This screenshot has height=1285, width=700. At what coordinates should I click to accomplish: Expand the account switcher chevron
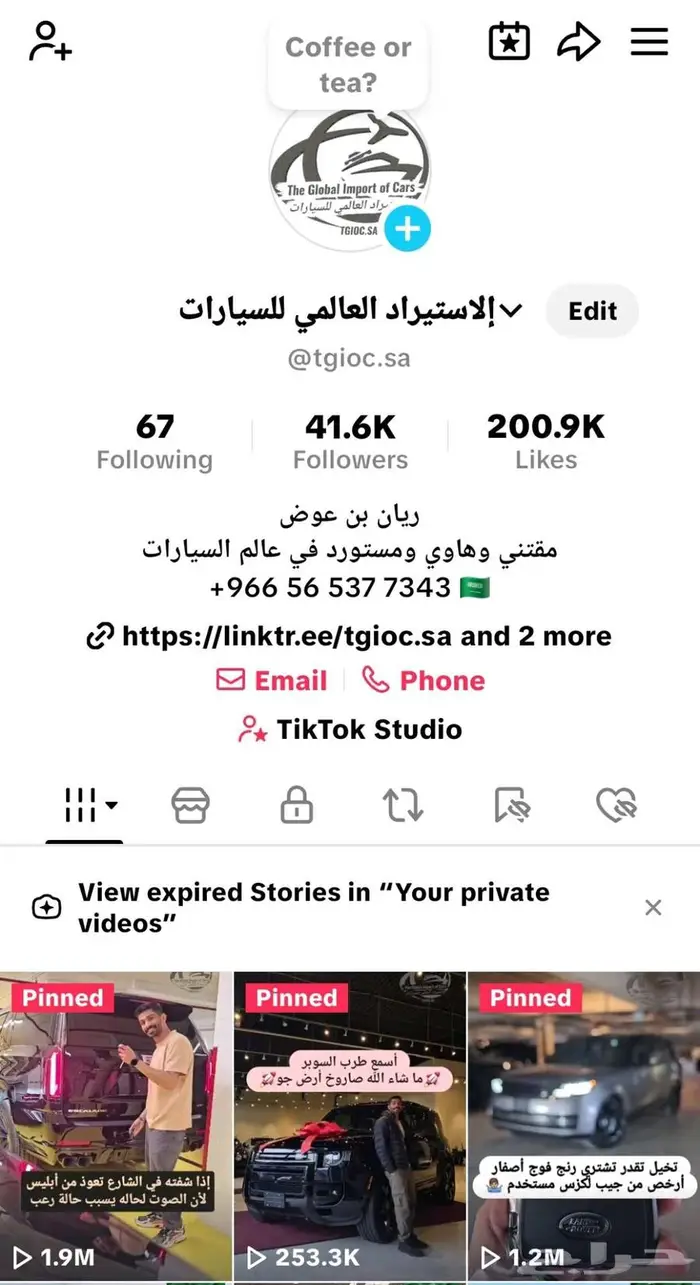pyautogui.click(x=510, y=311)
